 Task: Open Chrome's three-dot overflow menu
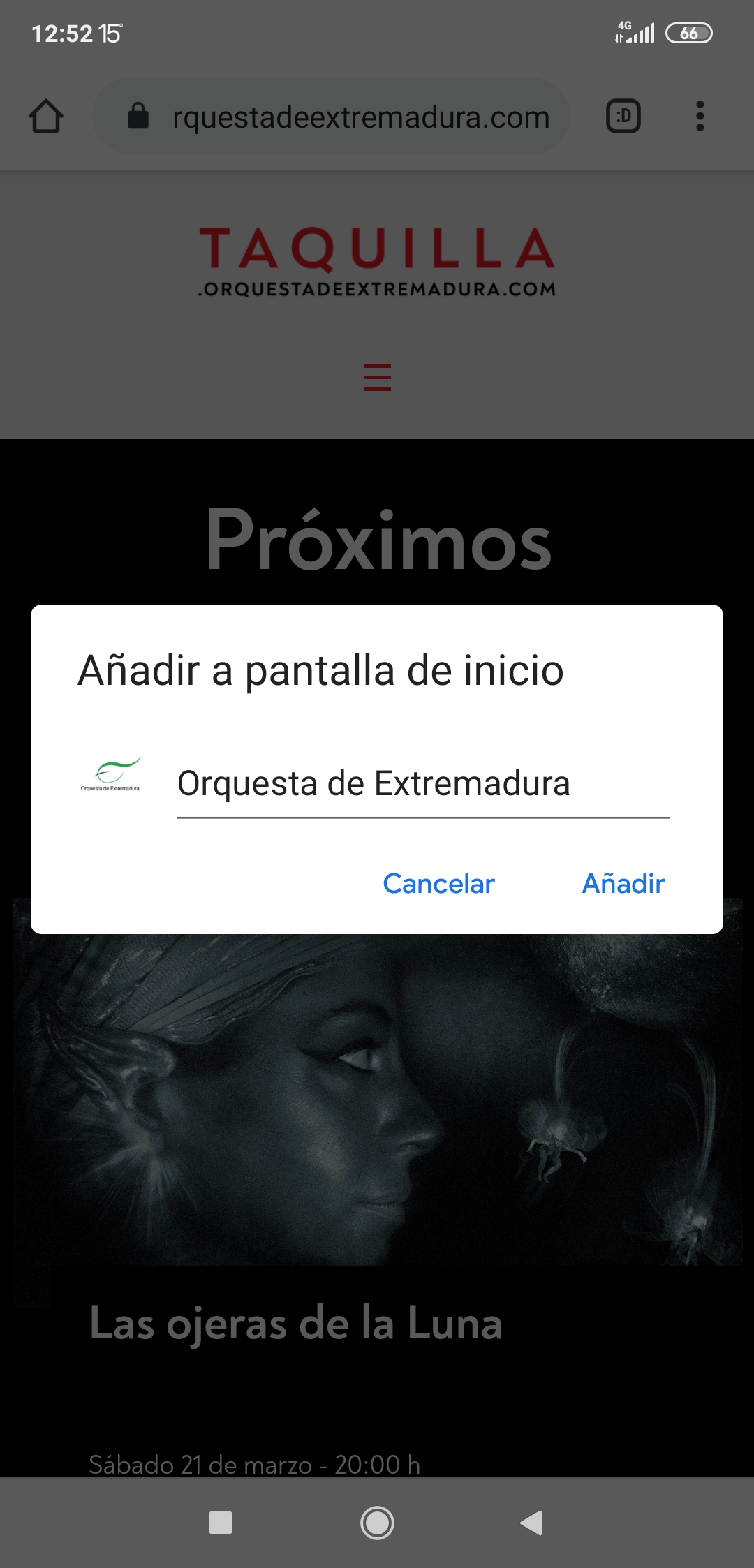pyautogui.click(x=700, y=117)
